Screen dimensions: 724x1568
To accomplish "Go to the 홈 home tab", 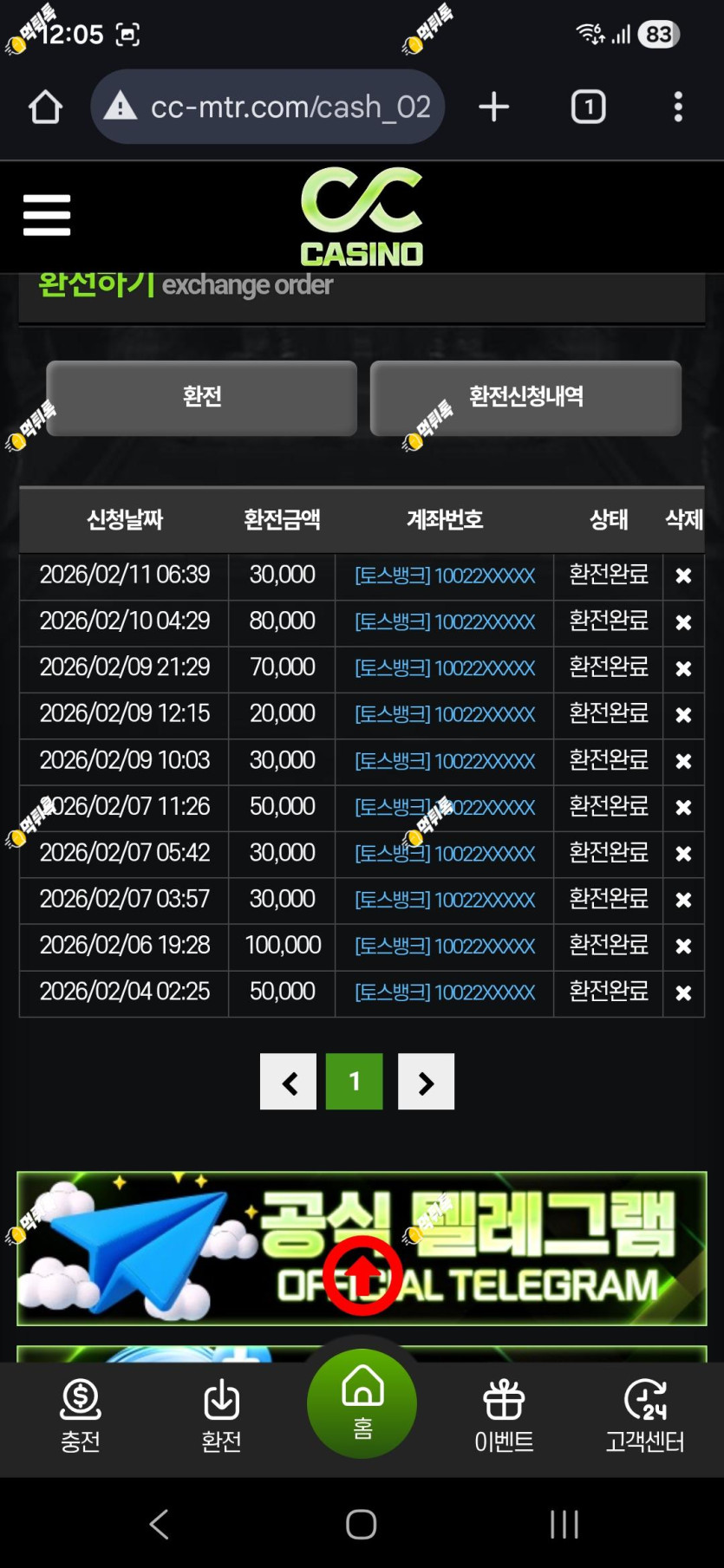I will pos(362,1403).
